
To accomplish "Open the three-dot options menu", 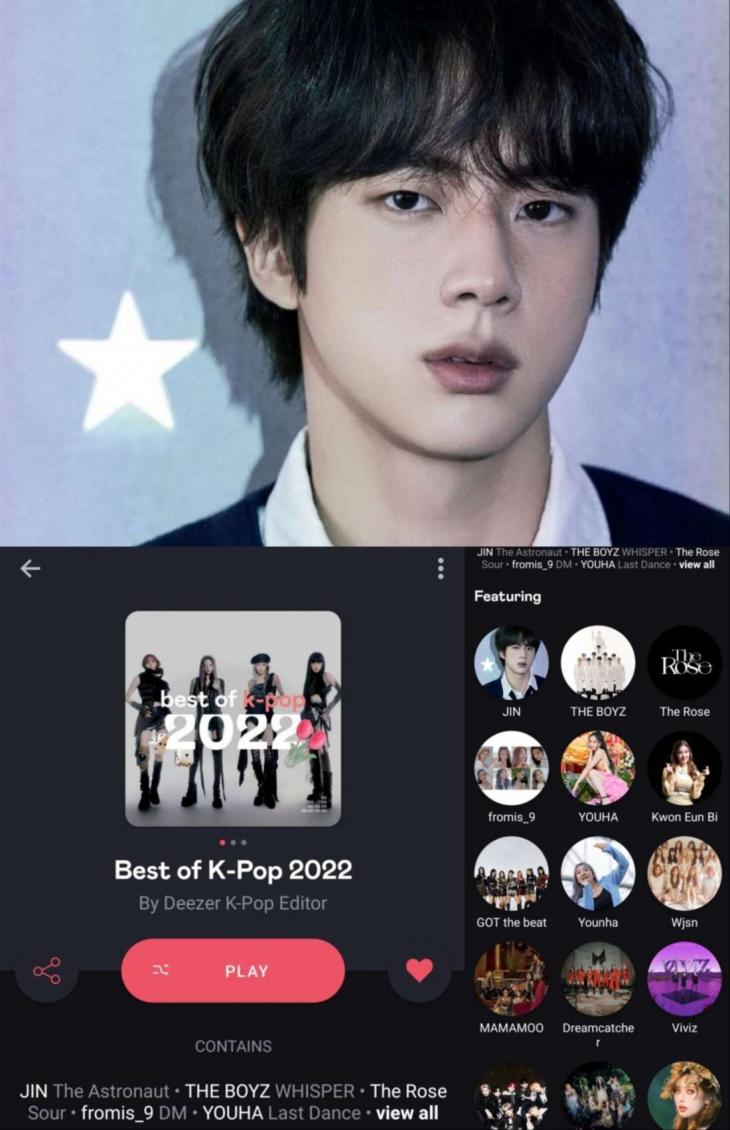I will click(x=439, y=568).
